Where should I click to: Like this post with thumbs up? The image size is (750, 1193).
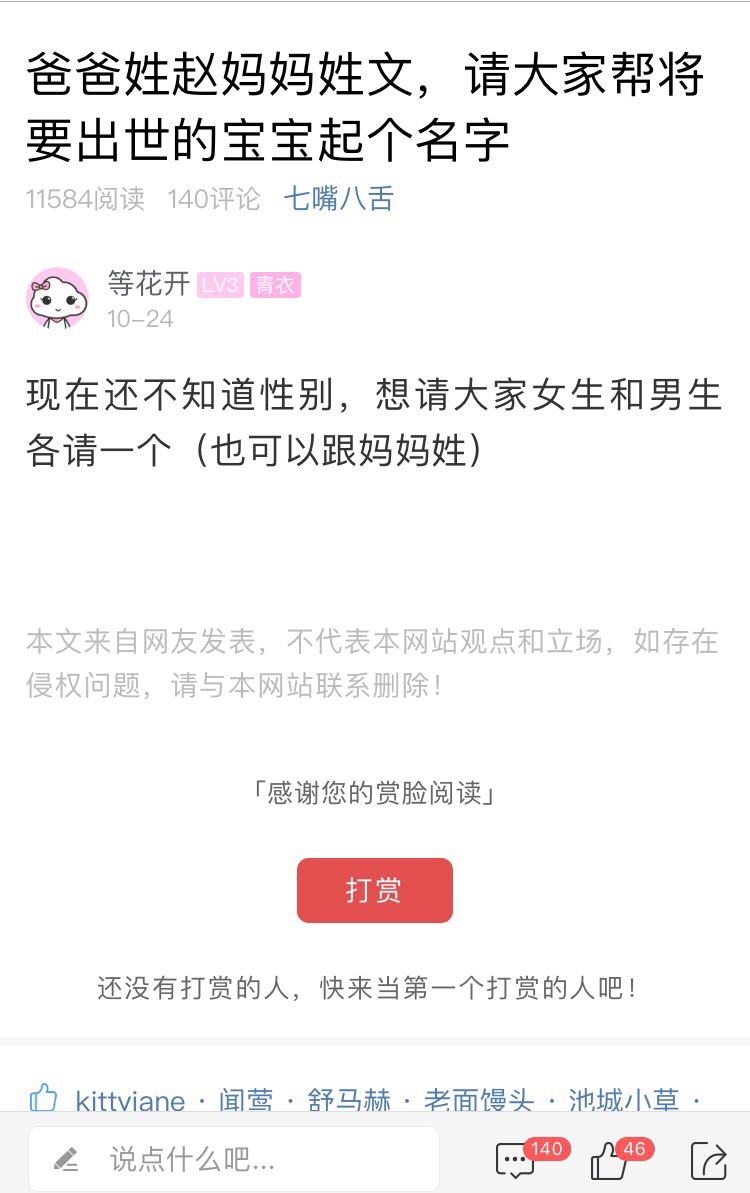[x=610, y=1160]
